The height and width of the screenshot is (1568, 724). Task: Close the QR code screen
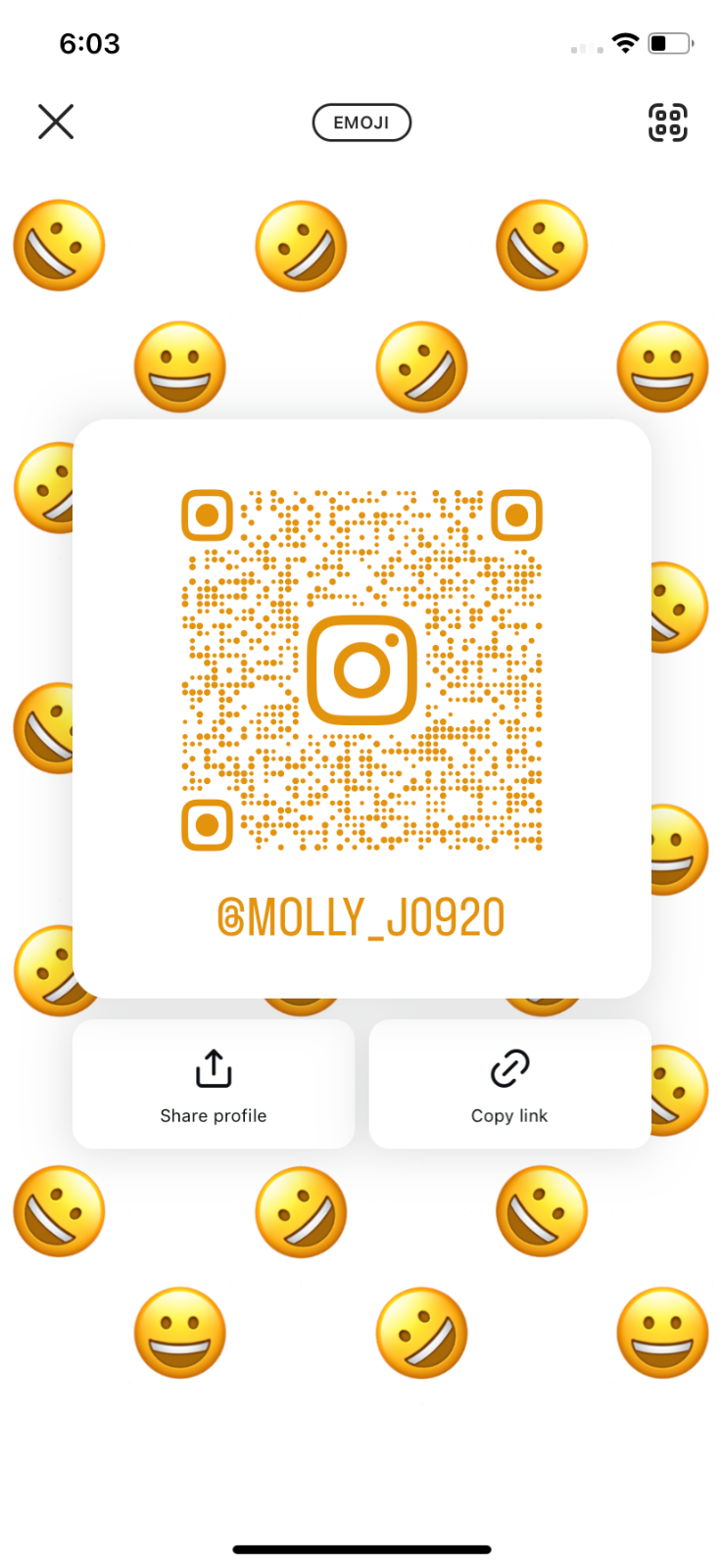click(x=56, y=122)
